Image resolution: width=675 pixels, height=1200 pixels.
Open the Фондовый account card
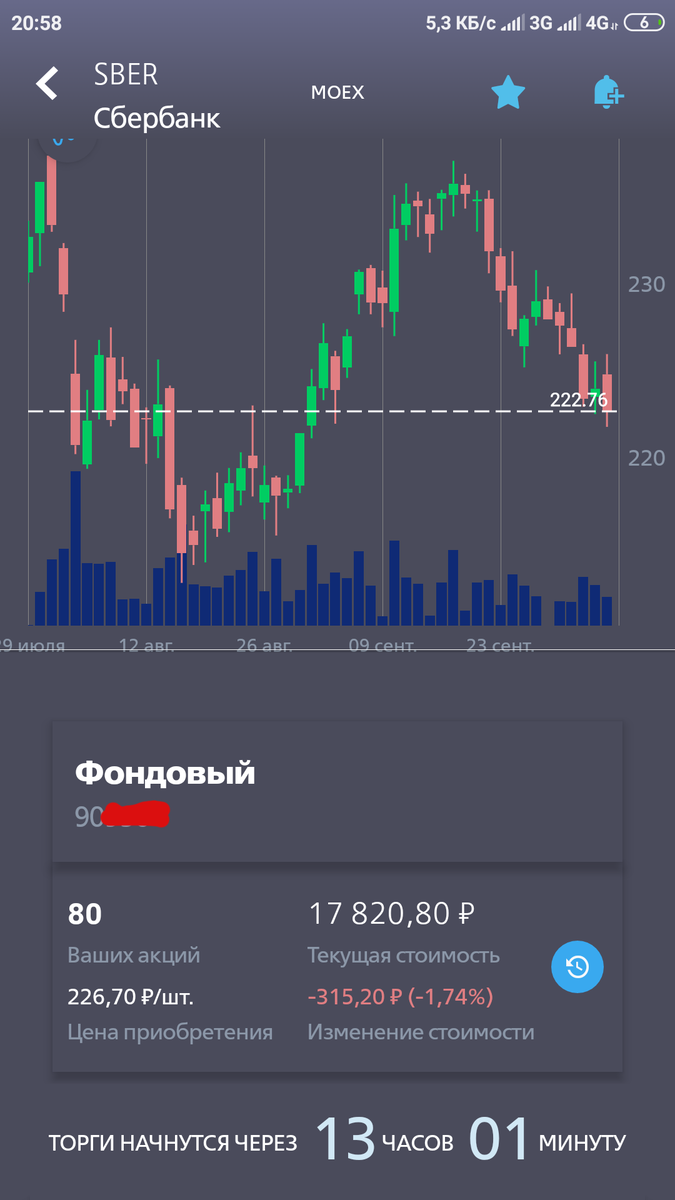pyautogui.click(x=337, y=792)
